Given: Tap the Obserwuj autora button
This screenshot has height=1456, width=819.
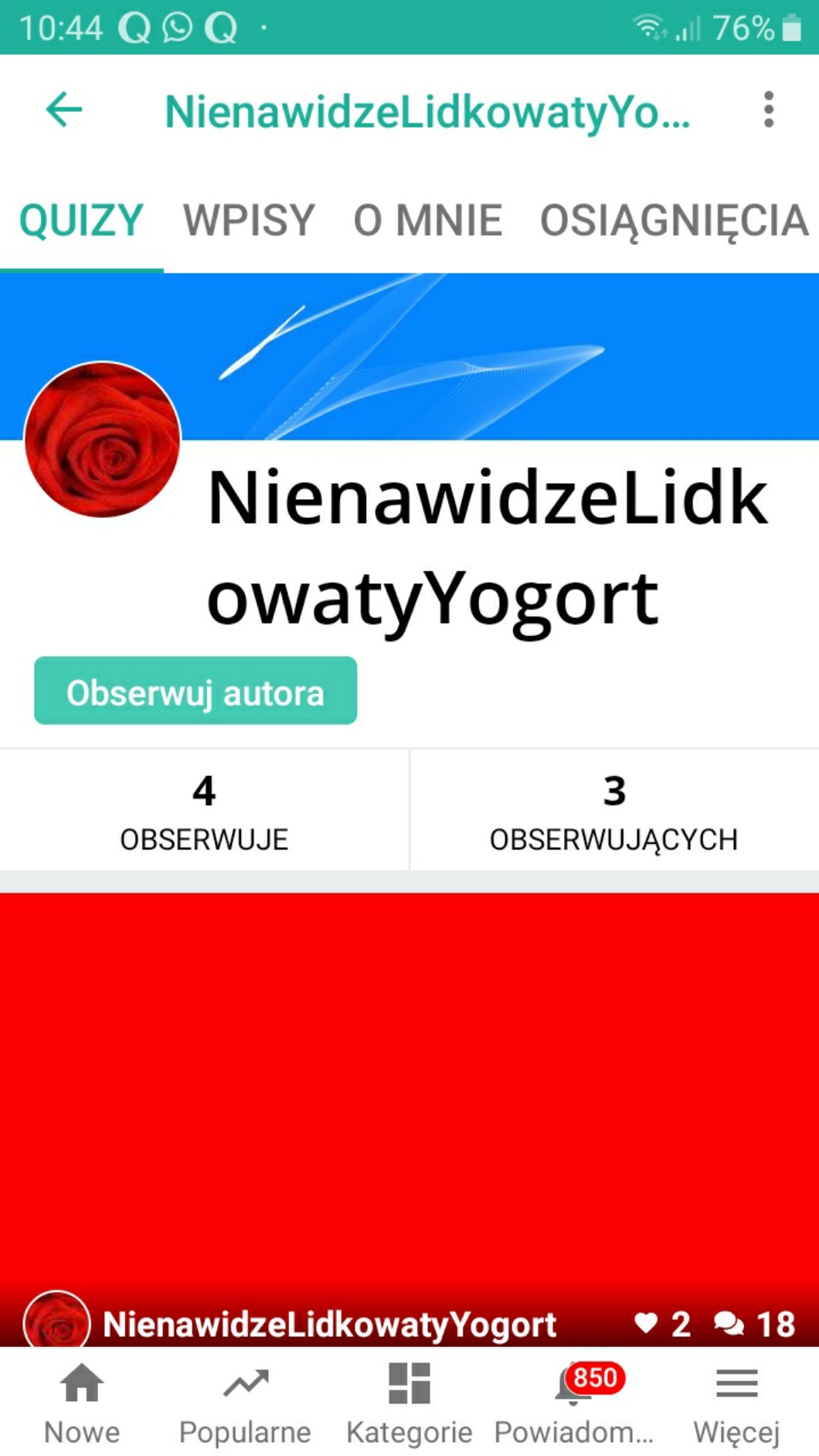Looking at the screenshot, I should click(195, 692).
